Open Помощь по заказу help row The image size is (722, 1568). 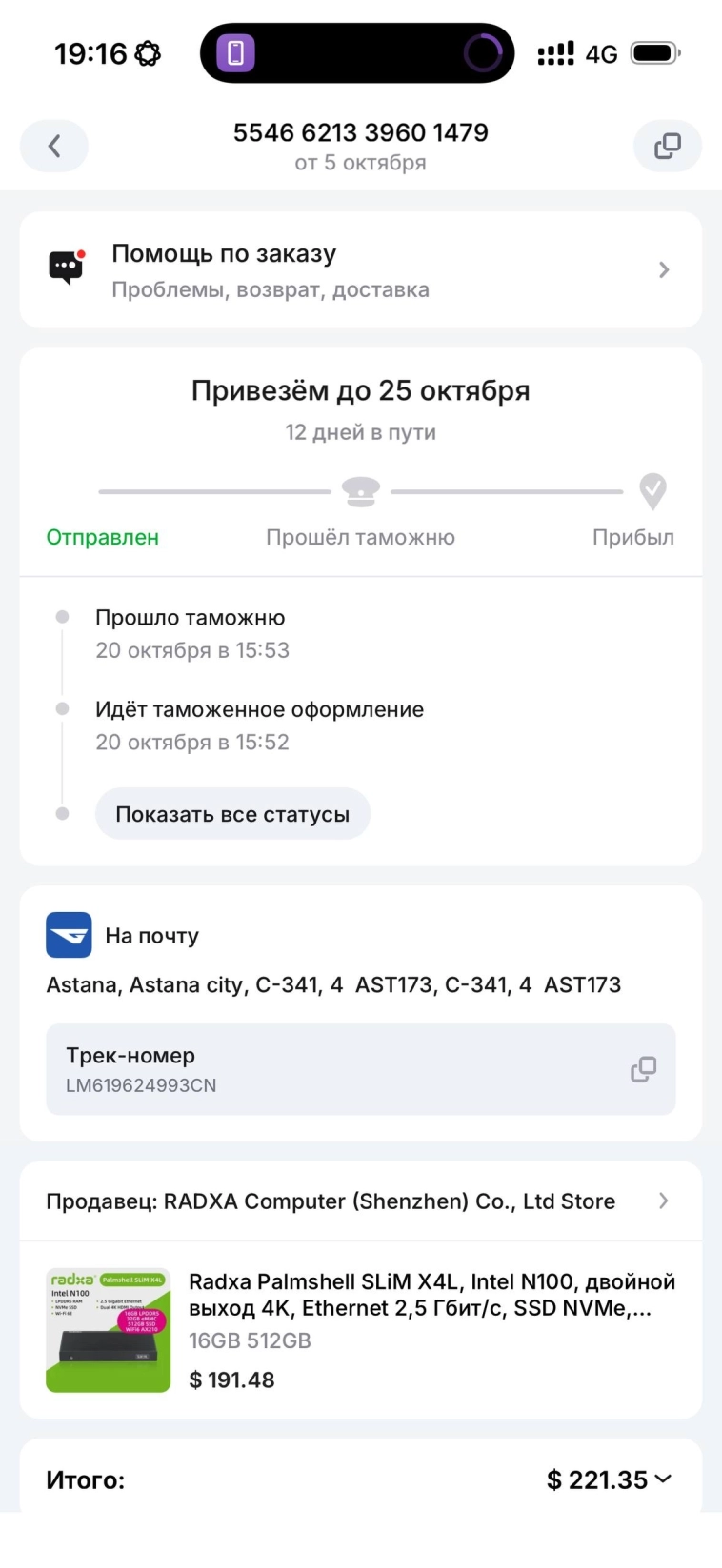coord(360,270)
